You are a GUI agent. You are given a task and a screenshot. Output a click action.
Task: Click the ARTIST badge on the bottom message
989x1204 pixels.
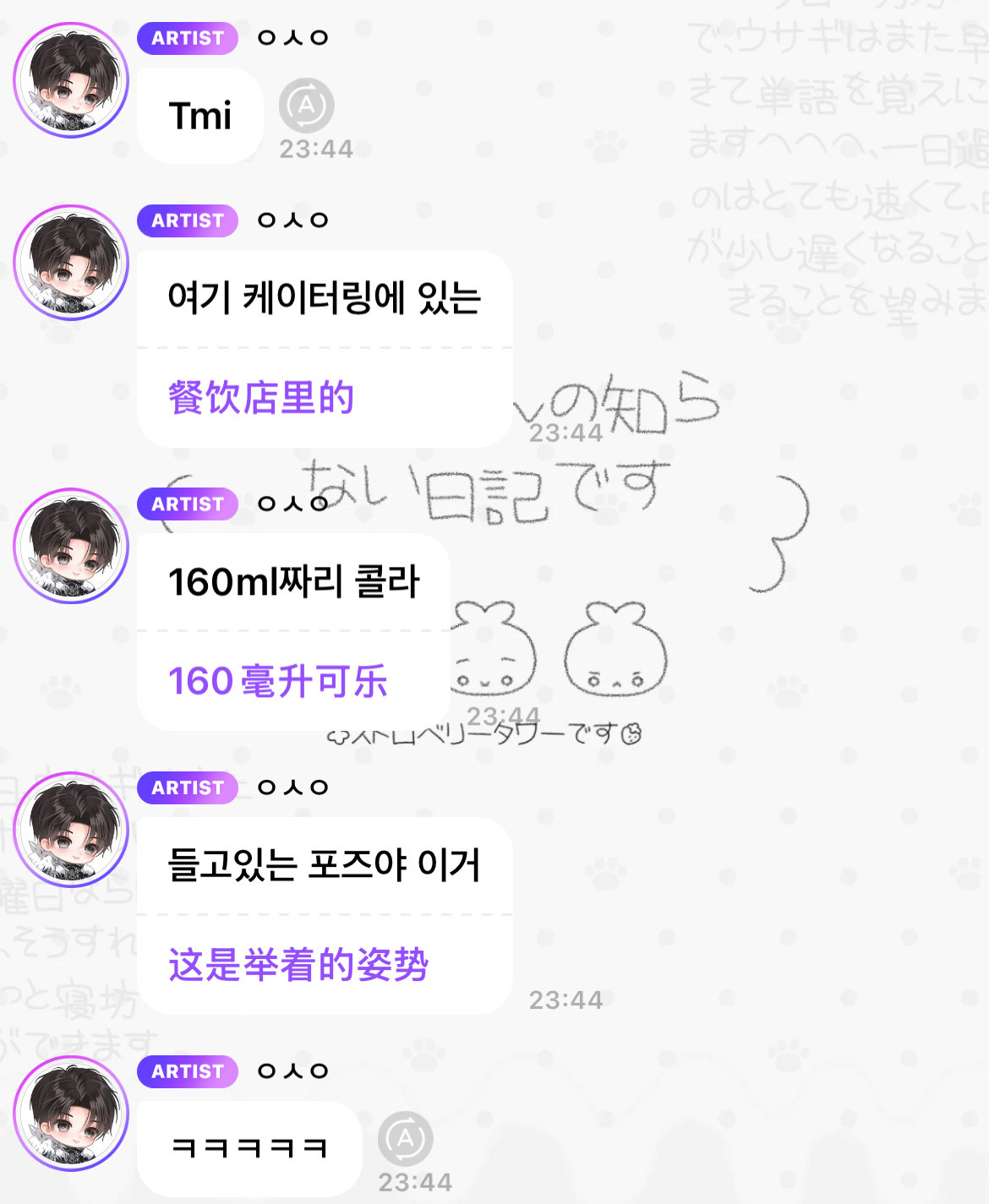(x=186, y=1072)
